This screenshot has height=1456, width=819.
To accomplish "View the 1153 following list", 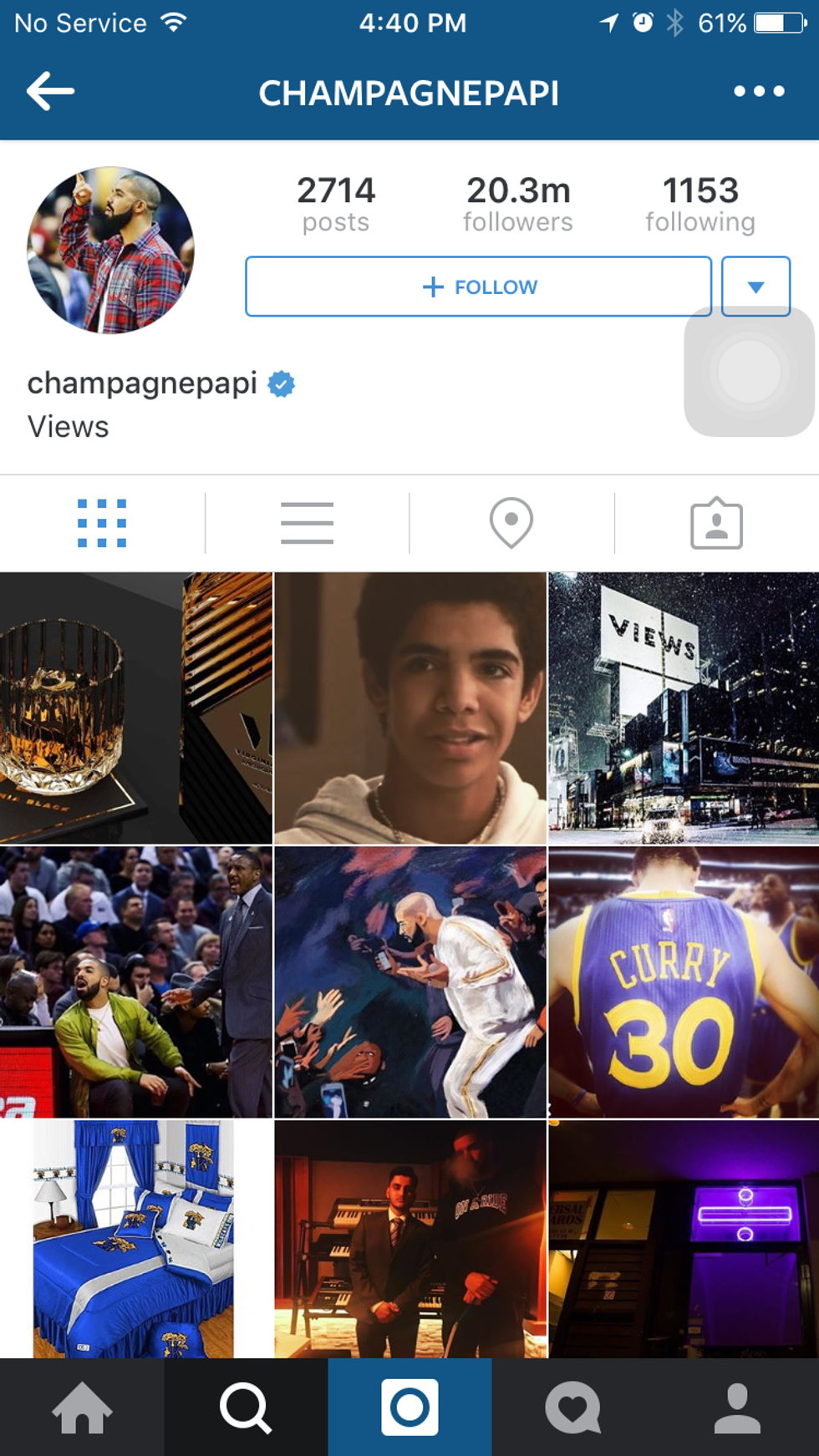I will [x=700, y=204].
